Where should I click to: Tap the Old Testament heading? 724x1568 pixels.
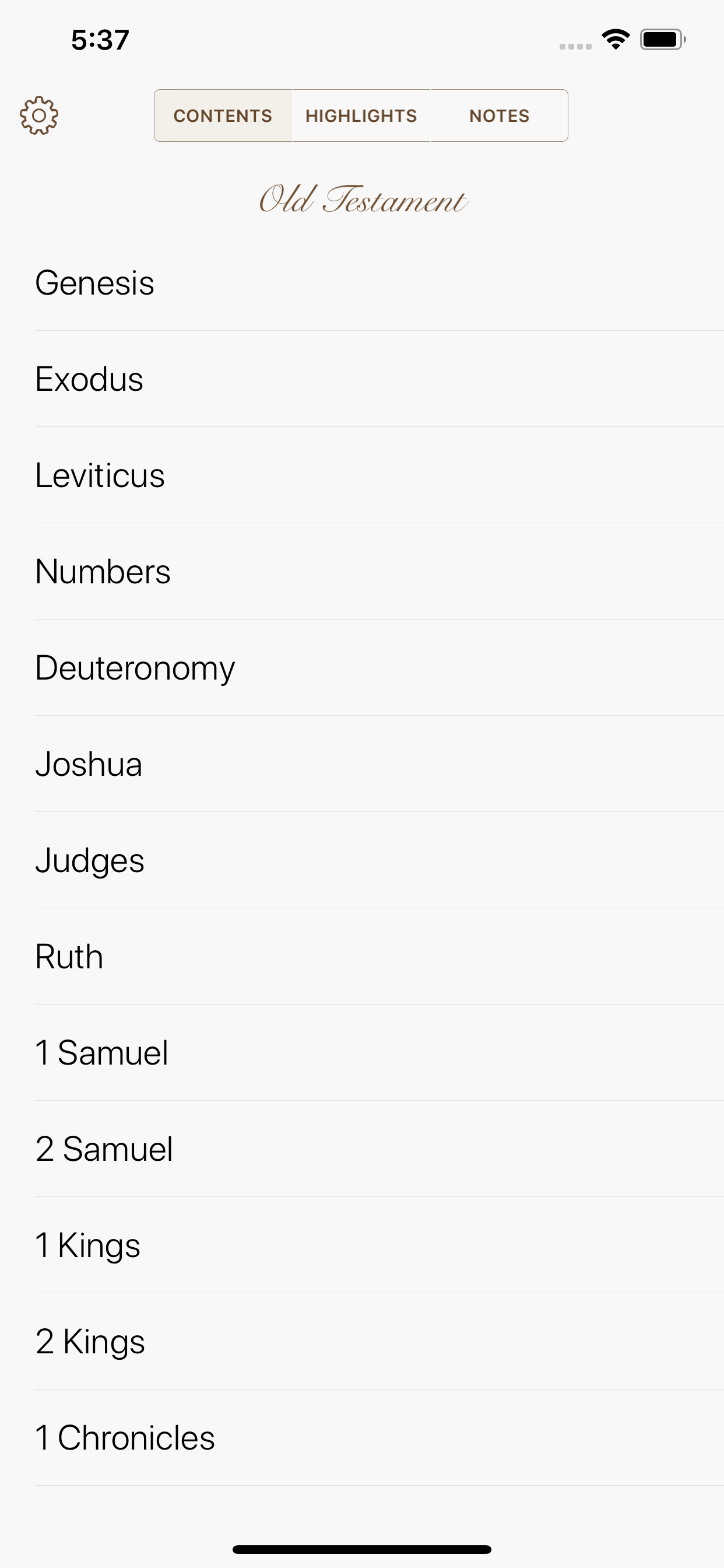pyautogui.click(x=362, y=199)
